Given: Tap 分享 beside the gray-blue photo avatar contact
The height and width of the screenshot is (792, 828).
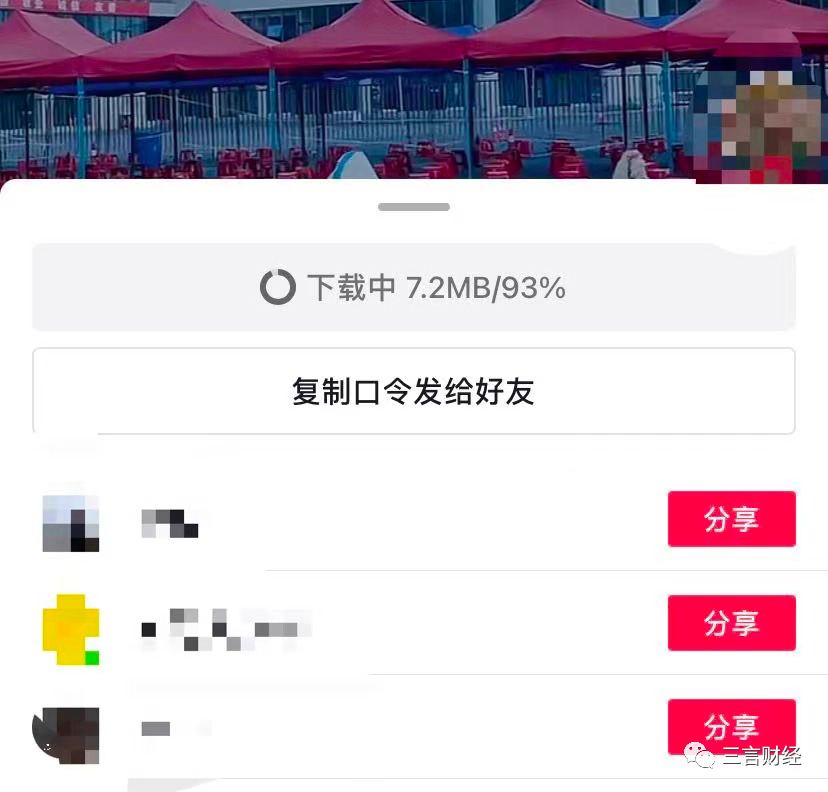Looking at the screenshot, I should point(731,519).
